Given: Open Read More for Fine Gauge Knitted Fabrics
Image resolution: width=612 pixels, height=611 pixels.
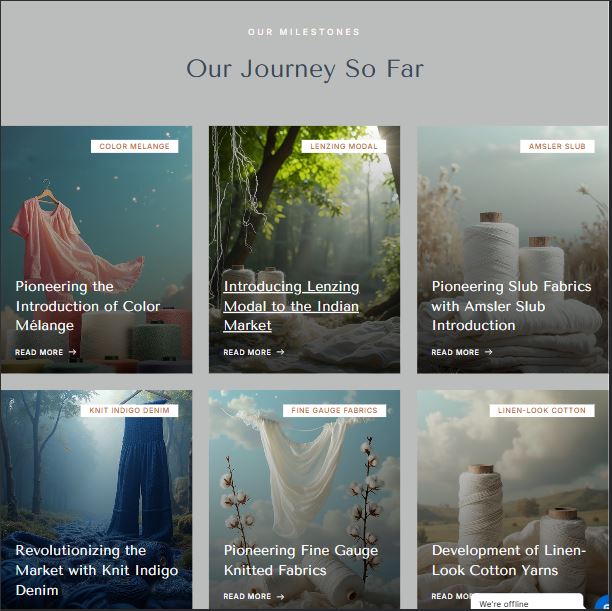Looking at the screenshot, I should pyautogui.click(x=253, y=596).
